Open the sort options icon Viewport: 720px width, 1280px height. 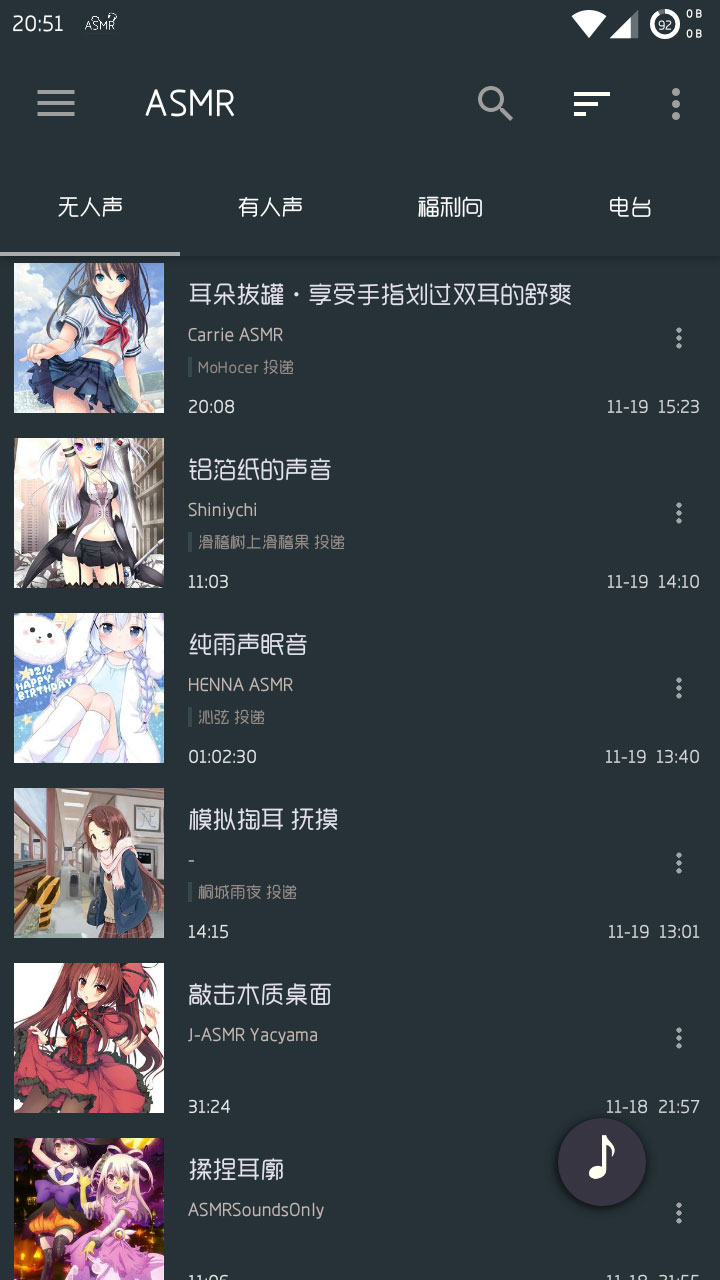(x=591, y=103)
